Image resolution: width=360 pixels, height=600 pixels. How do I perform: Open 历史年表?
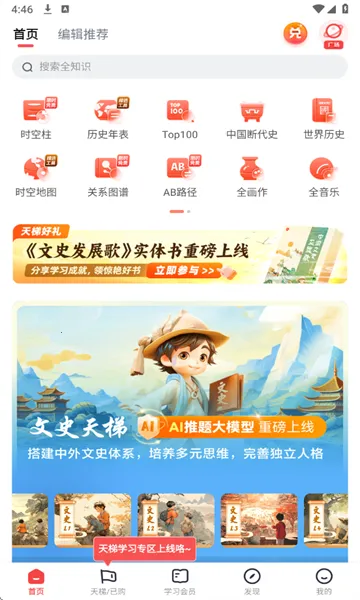pos(108,119)
